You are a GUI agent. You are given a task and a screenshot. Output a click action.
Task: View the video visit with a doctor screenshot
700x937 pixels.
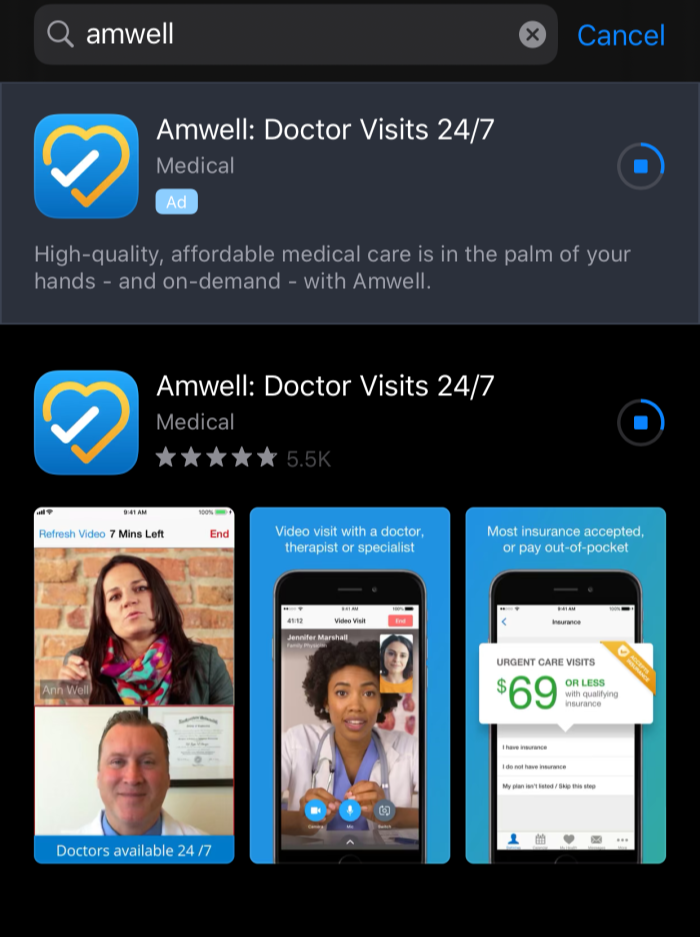(350, 685)
